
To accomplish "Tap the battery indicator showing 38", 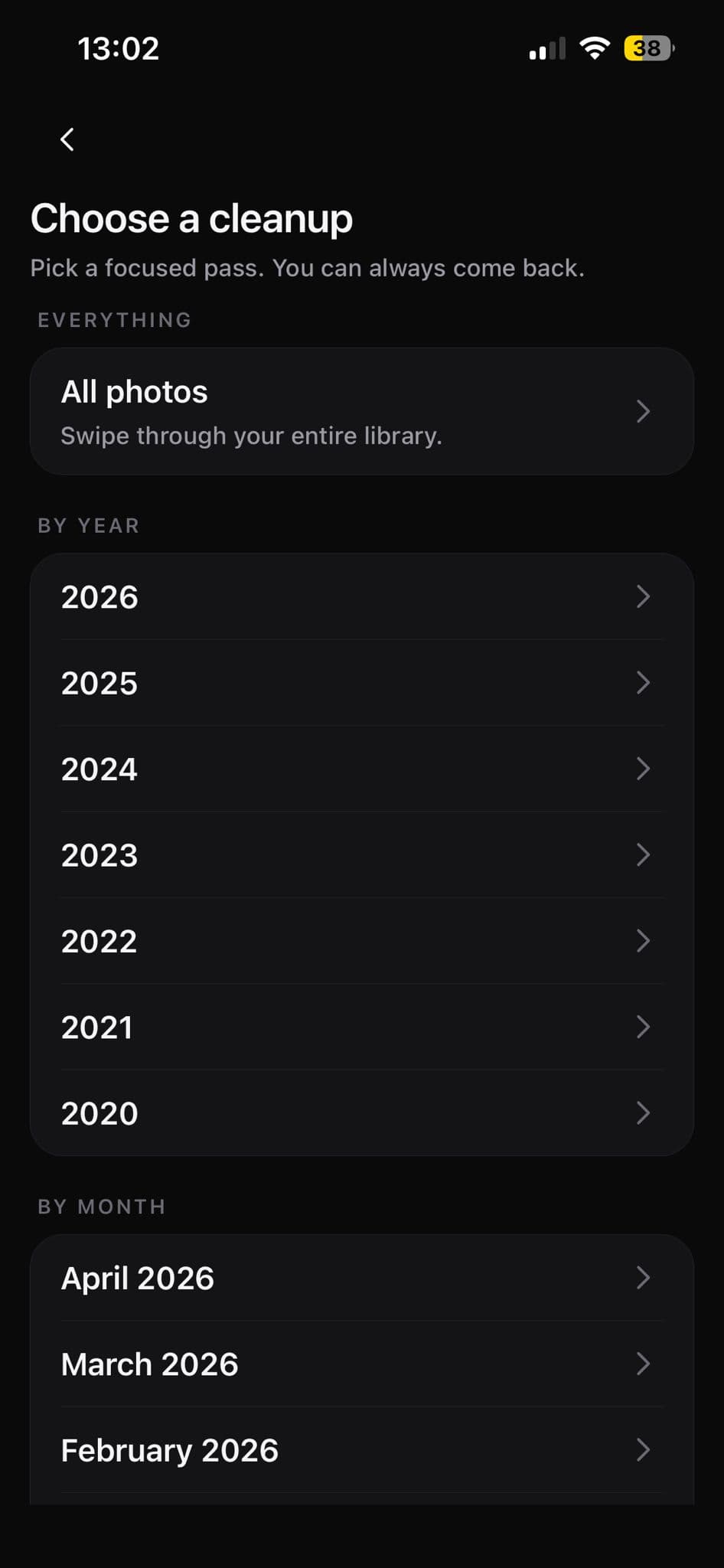I will click(647, 48).
